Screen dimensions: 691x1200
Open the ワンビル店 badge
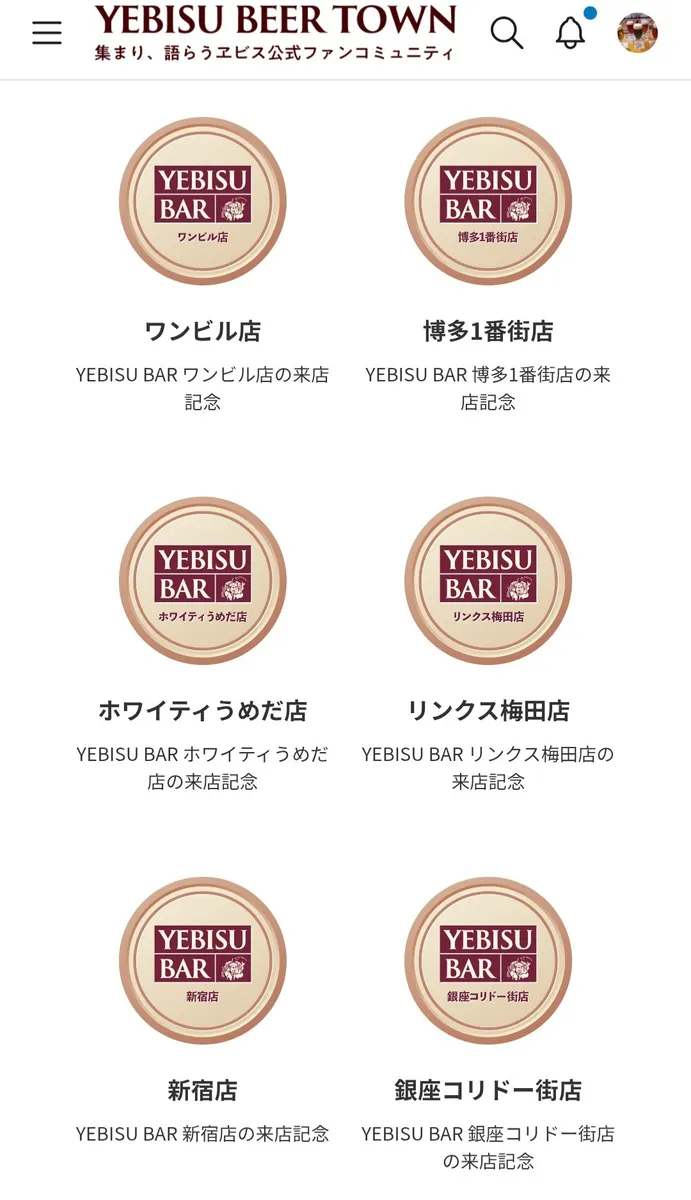tap(203, 201)
